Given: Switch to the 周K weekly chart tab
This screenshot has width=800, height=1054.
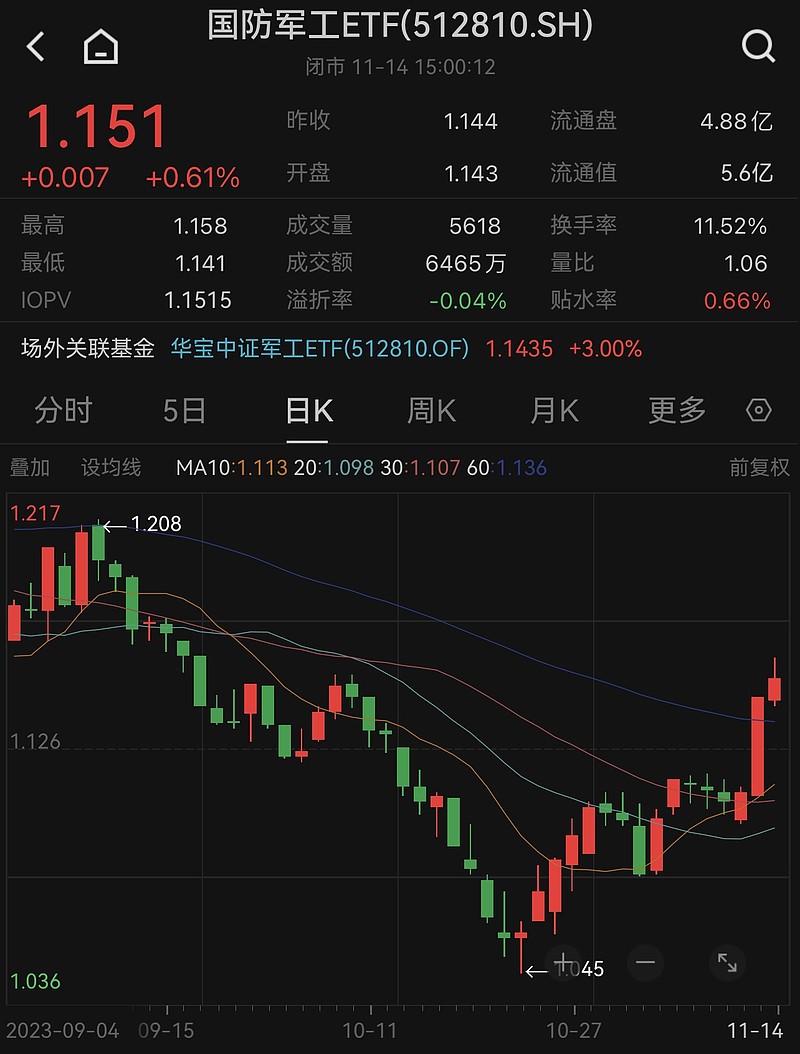Looking at the screenshot, I should [x=430, y=410].
